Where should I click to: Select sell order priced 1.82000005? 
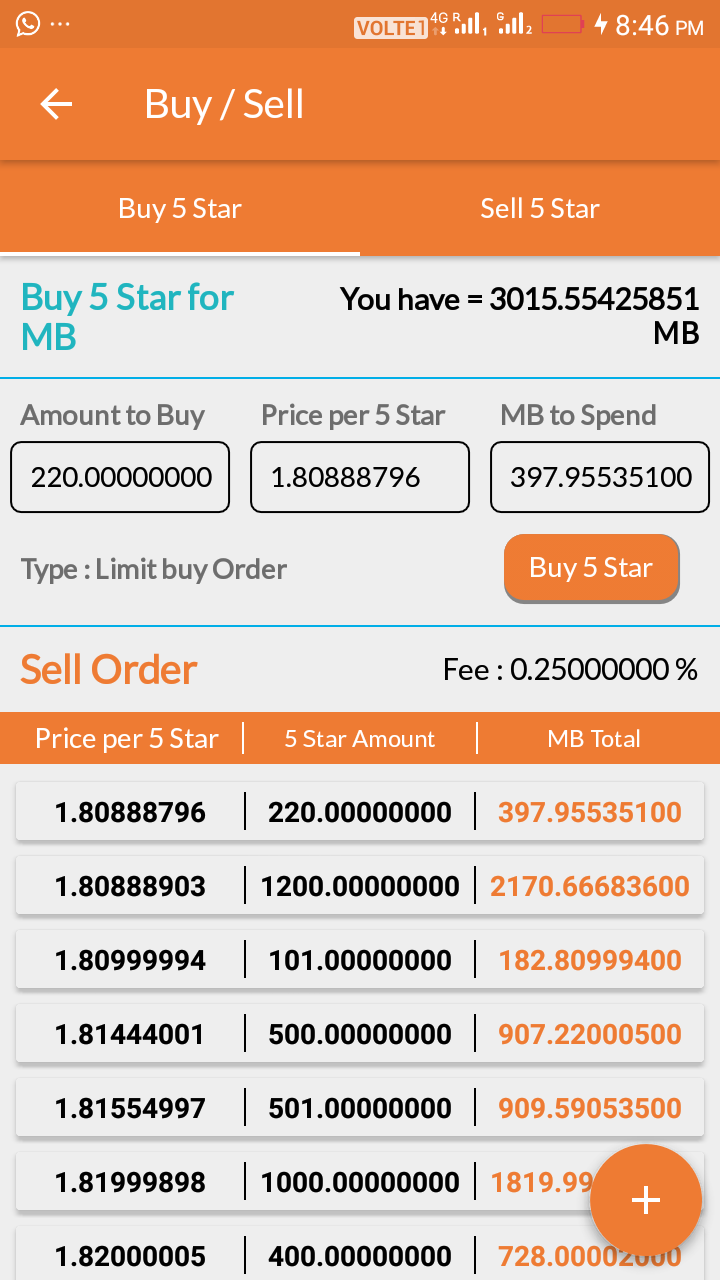[300, 1255]
